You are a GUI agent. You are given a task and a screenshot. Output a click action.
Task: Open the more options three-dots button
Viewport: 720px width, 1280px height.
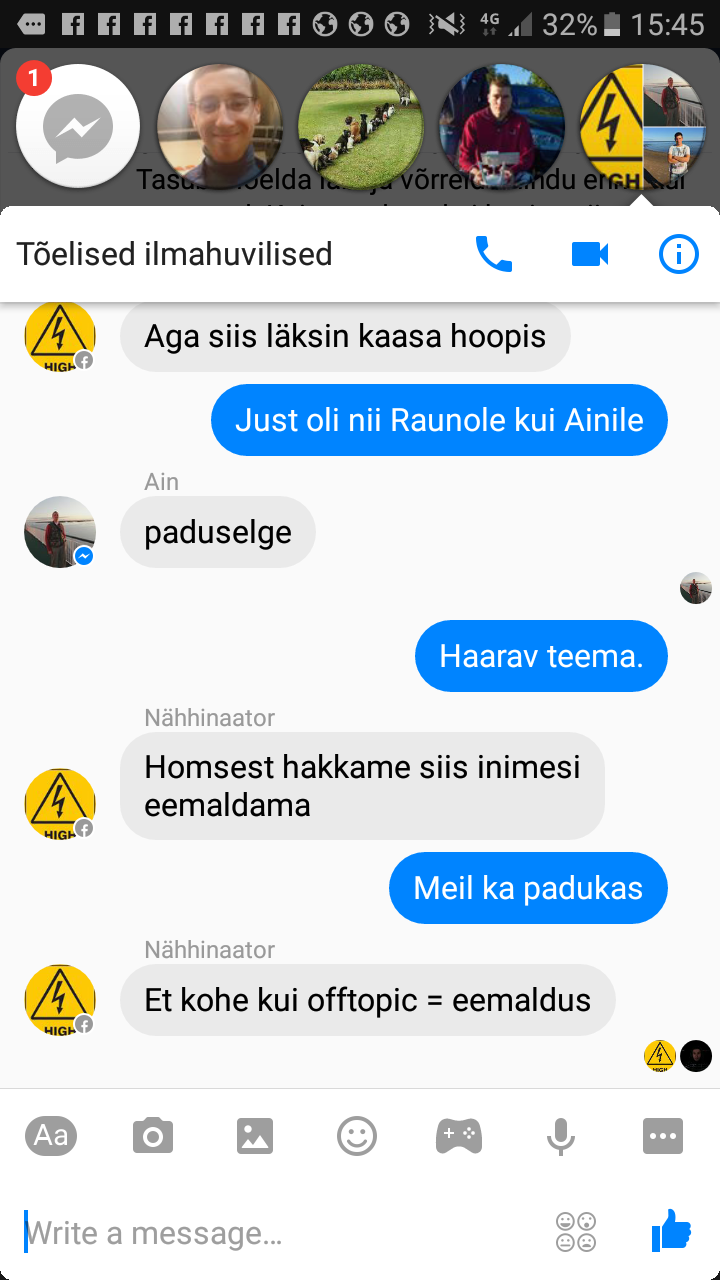pyautogui.click(x=663, y=1136)
